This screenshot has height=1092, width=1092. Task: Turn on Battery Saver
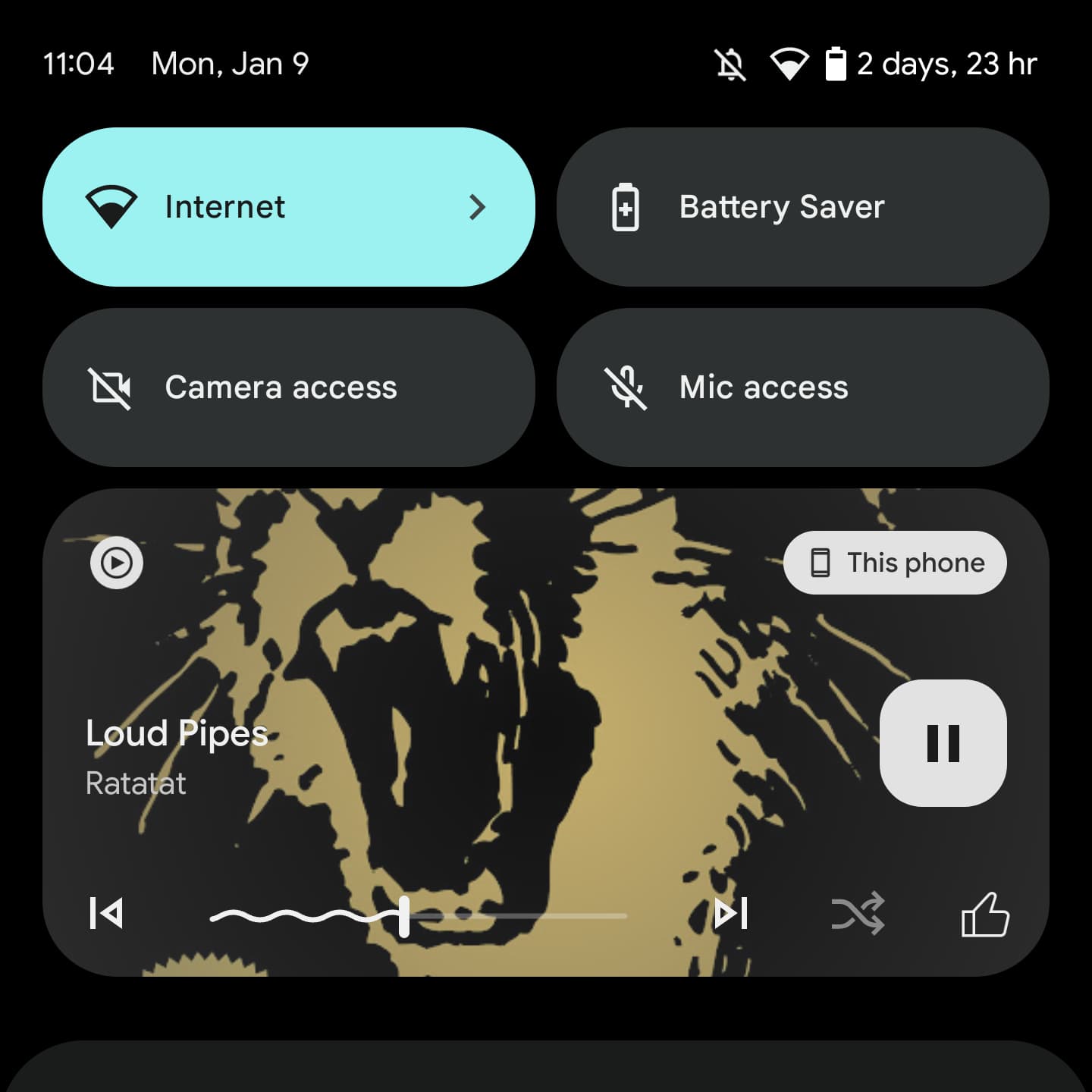tap(802, 207)
